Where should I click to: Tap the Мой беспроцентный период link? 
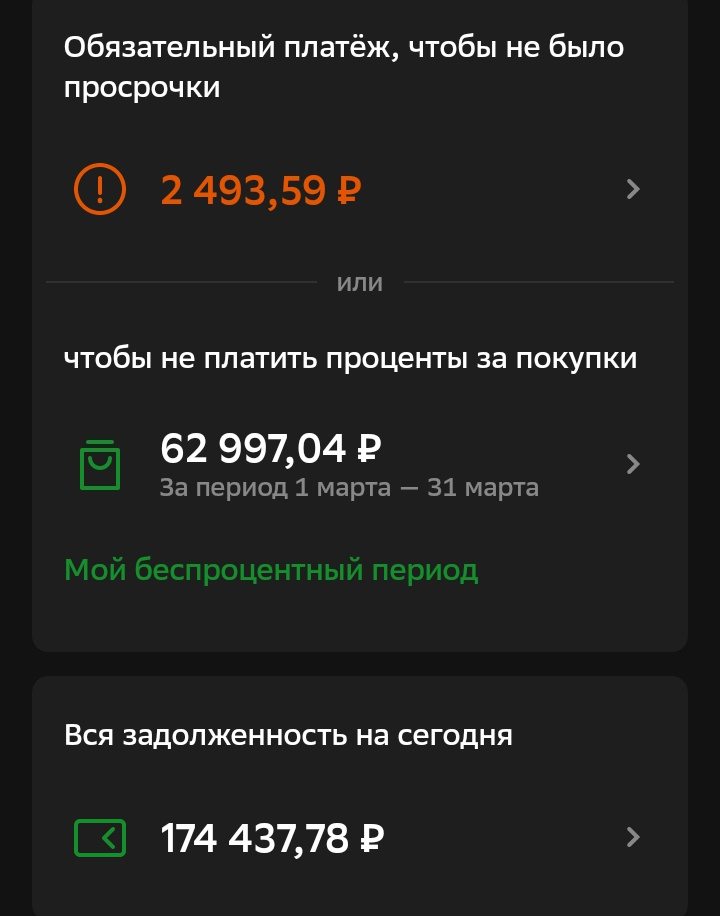point(271,570)
